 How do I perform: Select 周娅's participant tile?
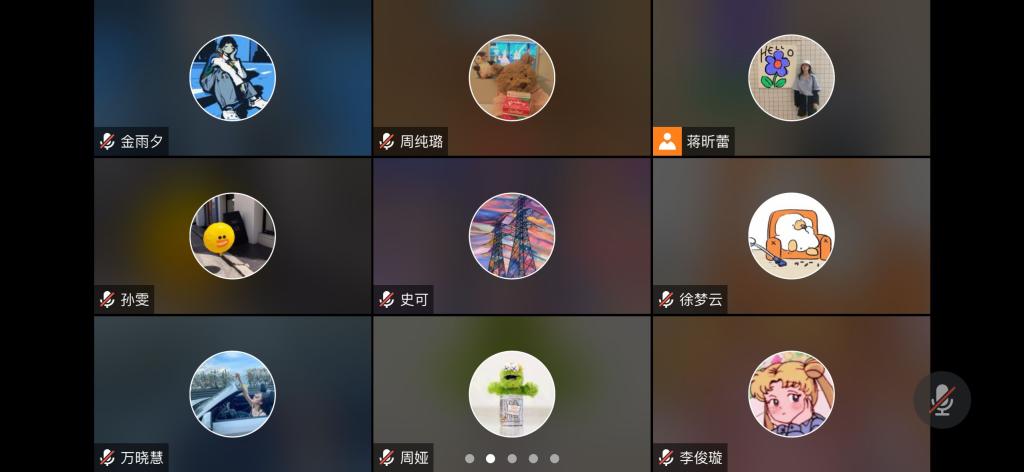[x=511, y=394]
